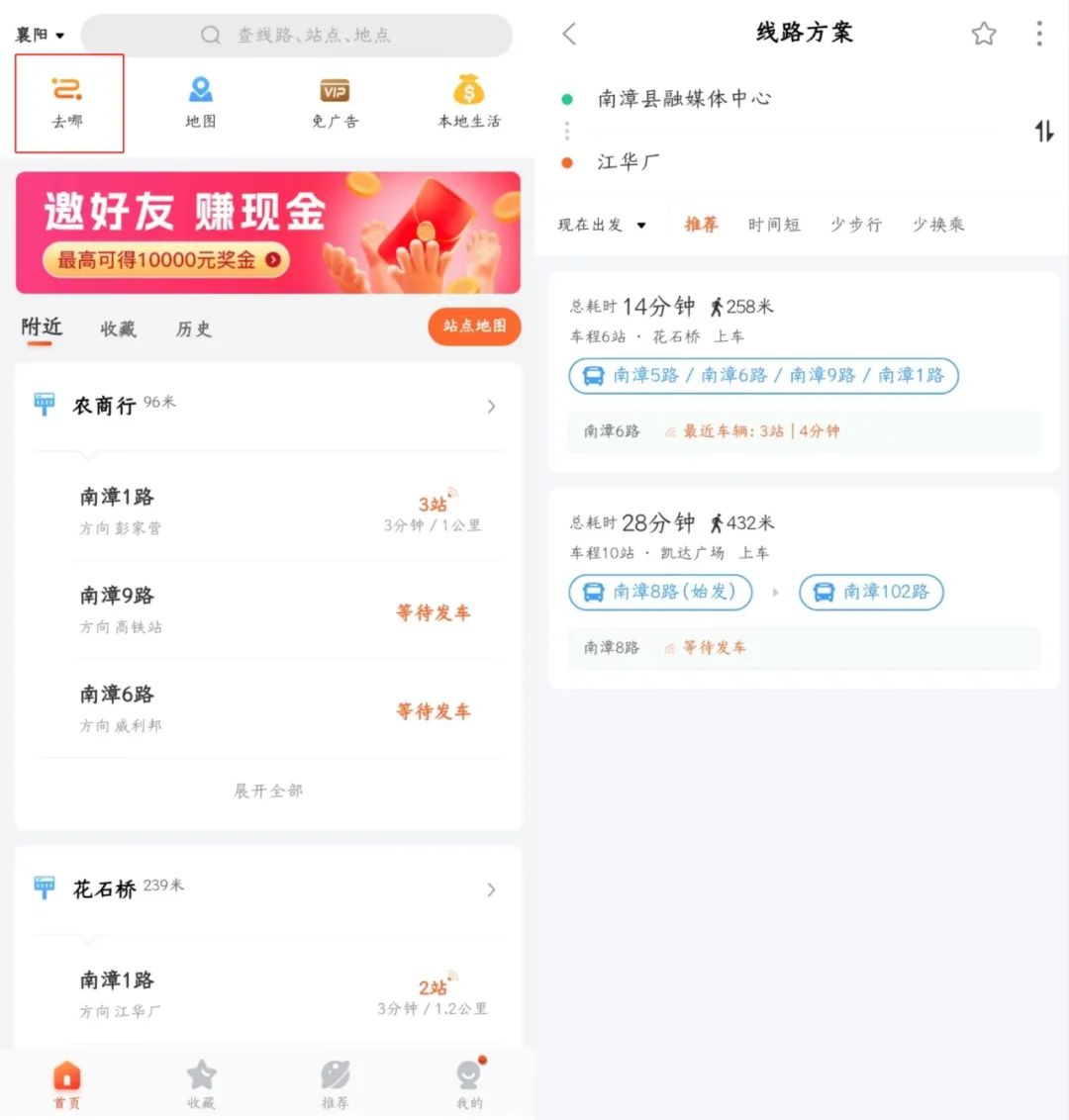The height and width of the screenshot is (1120, 1069).
Task: Select the 少换乘 filter
Action: tap(937, 226)
